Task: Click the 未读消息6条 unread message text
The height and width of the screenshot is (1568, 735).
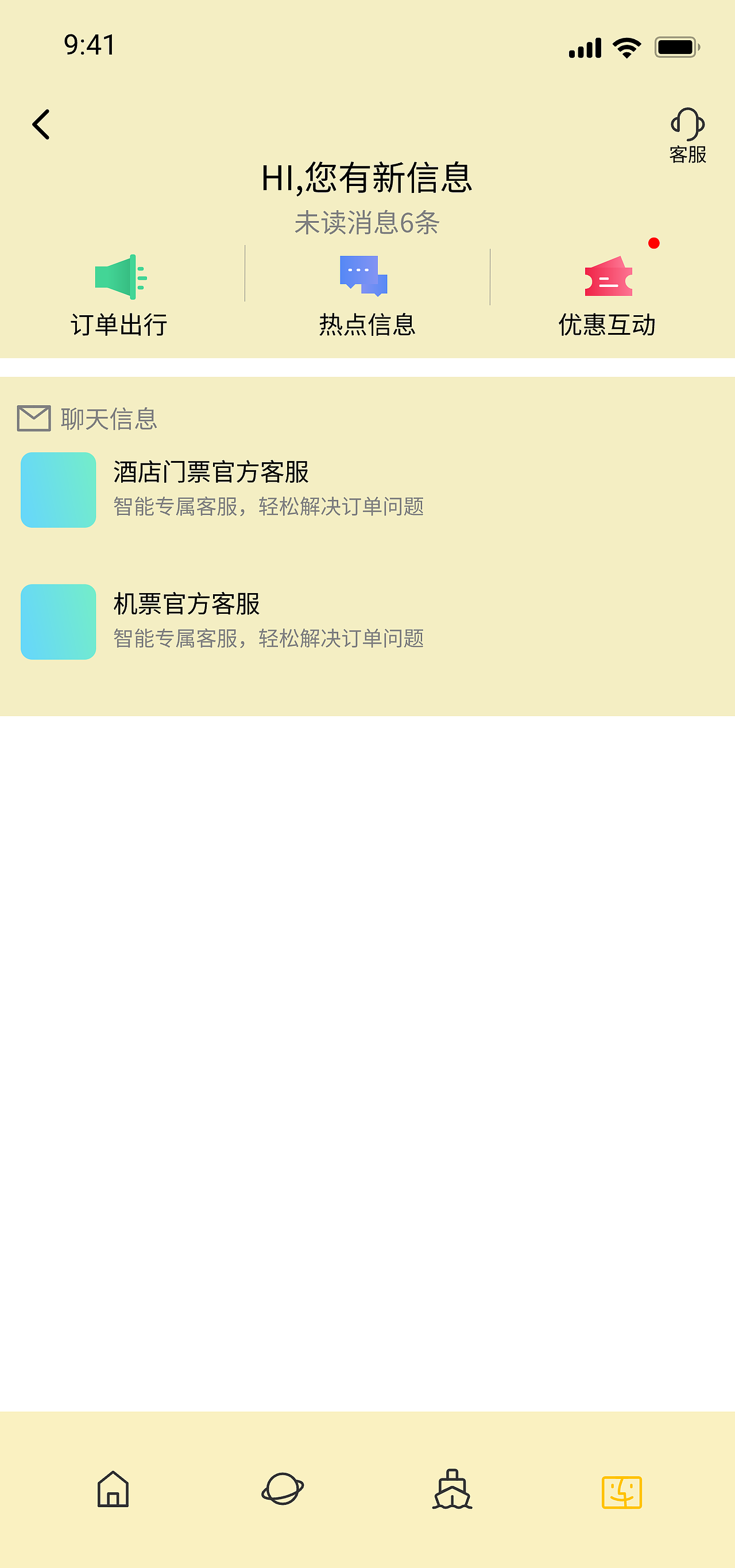Action: click(367, 223)
